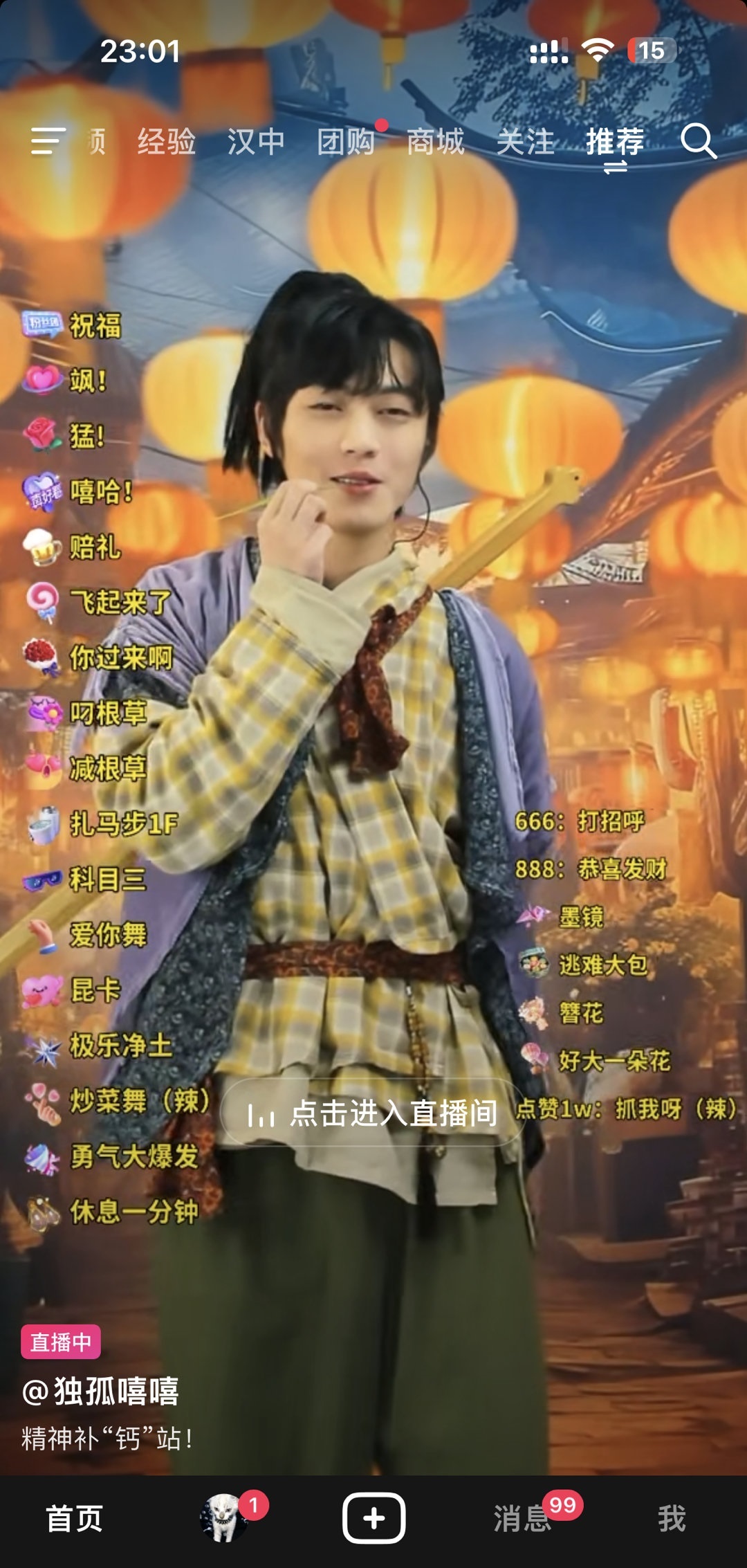This screenshot has height=1568, width=747.
Task: Go to 首页 in bottom navigation
Action: 74,1518
